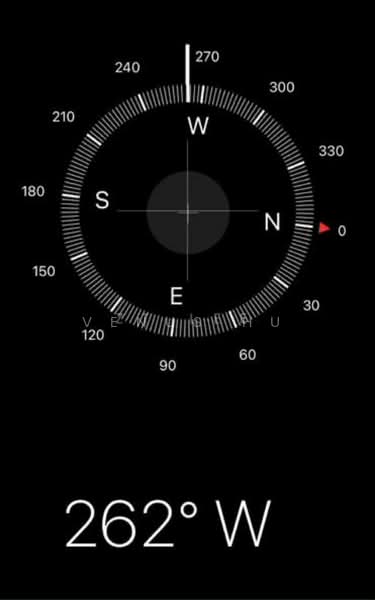Tap the compass dial to lock heading
The height and width of the screenshot is (600, 375).
point(188,211)
